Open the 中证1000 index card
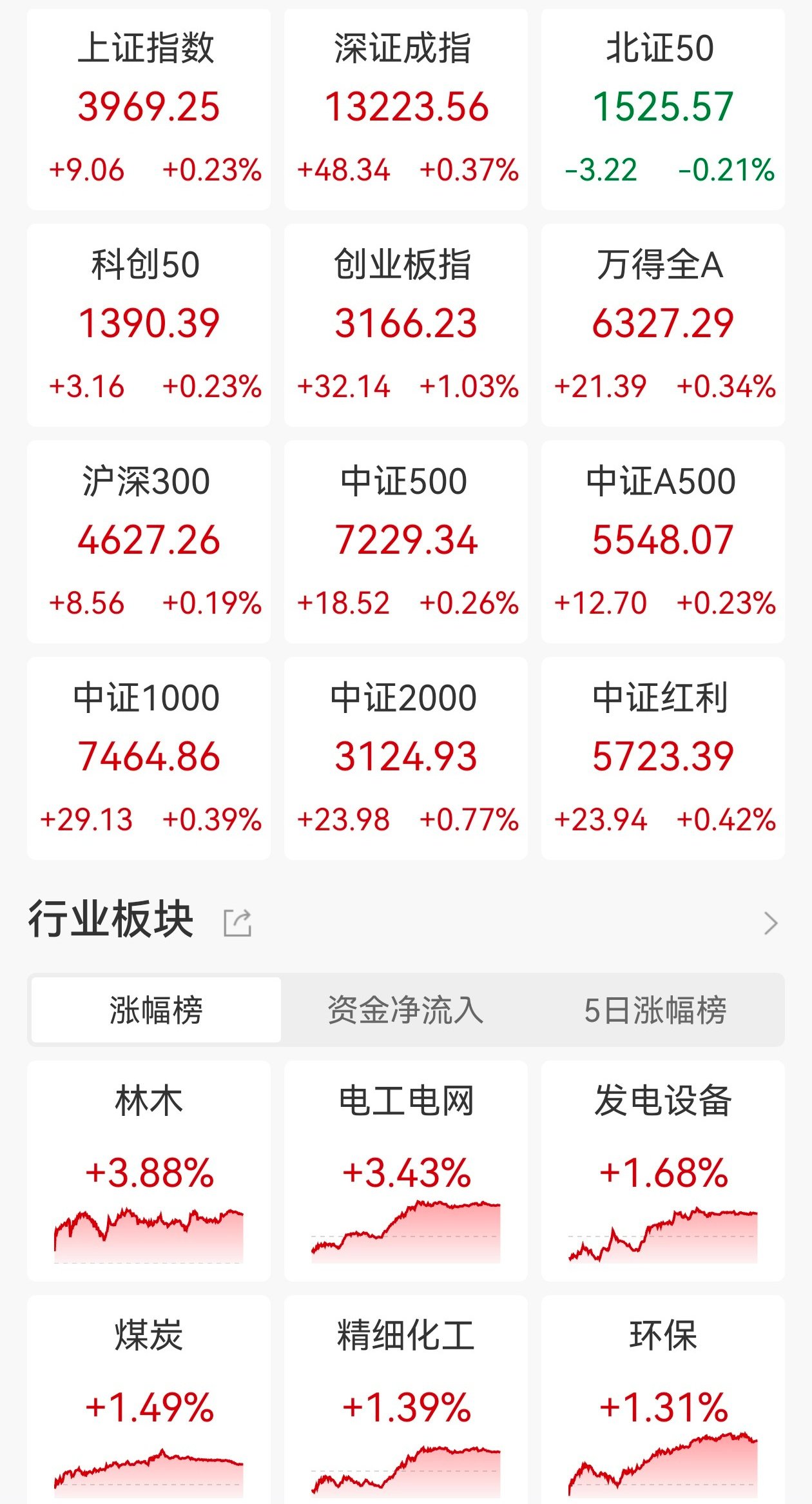812x1504 pixels. pyautogui.click(x=148, y=758)
